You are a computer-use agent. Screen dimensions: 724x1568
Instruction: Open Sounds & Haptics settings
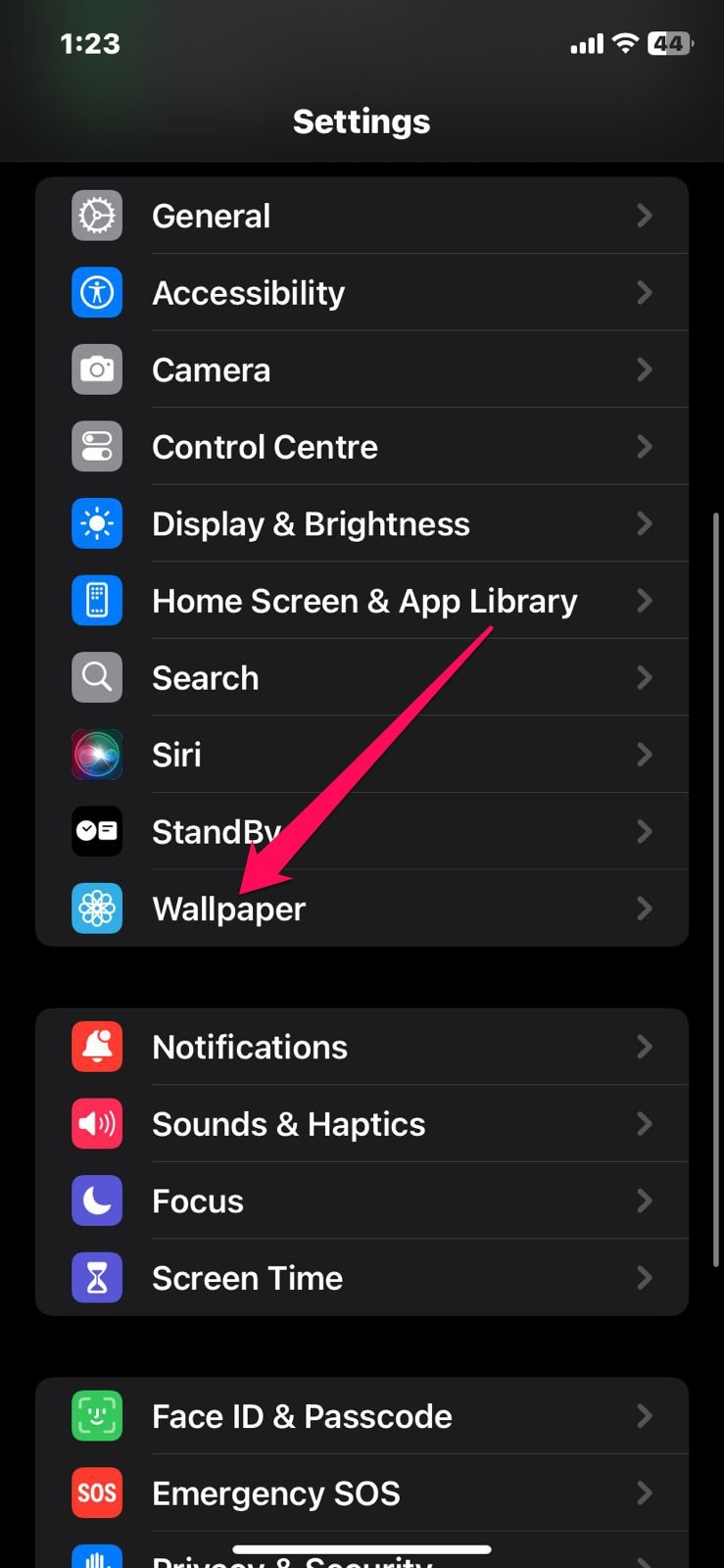point(362,1123)
